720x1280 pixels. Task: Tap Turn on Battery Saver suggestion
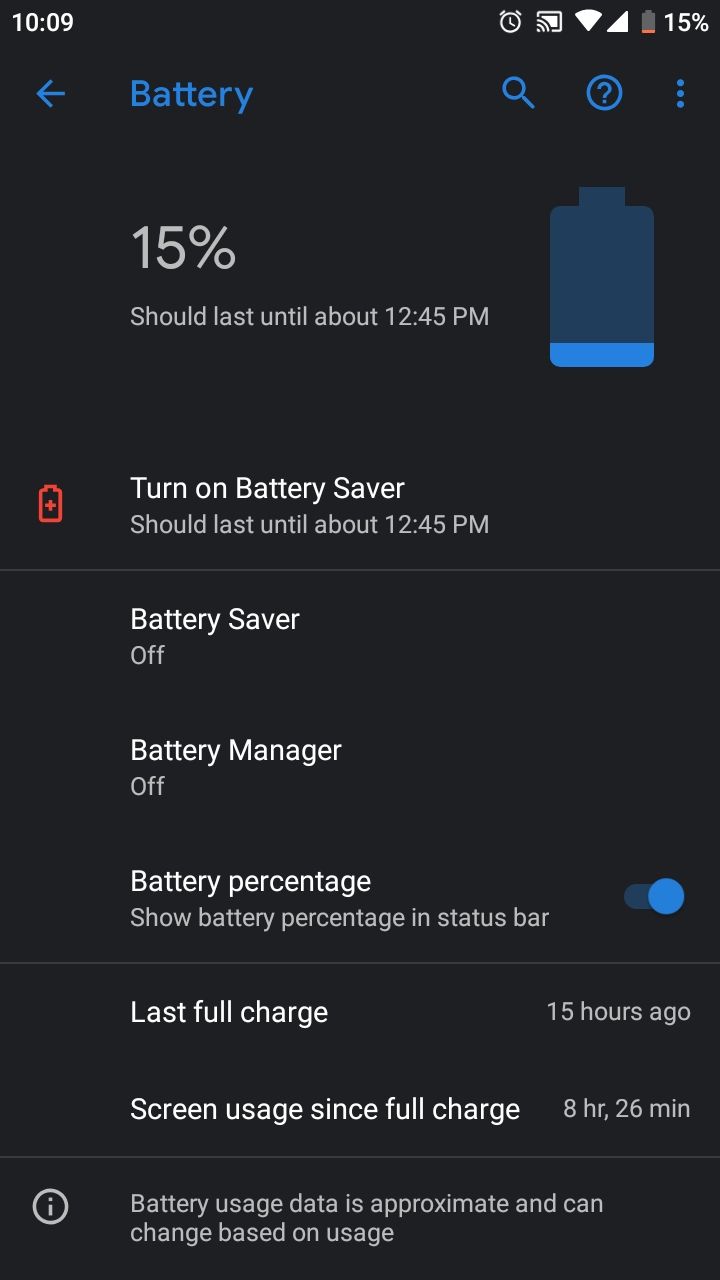[x=360, y=505]
